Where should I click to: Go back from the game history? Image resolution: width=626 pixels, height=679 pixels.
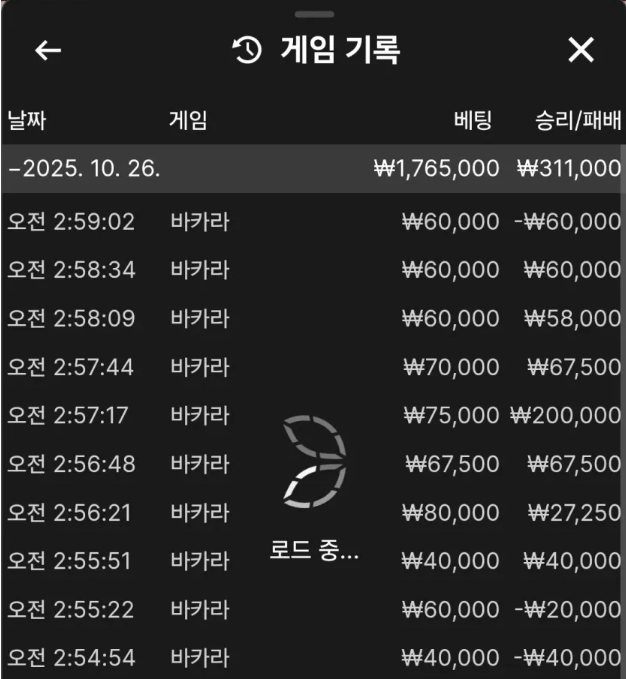coord(48,51)
